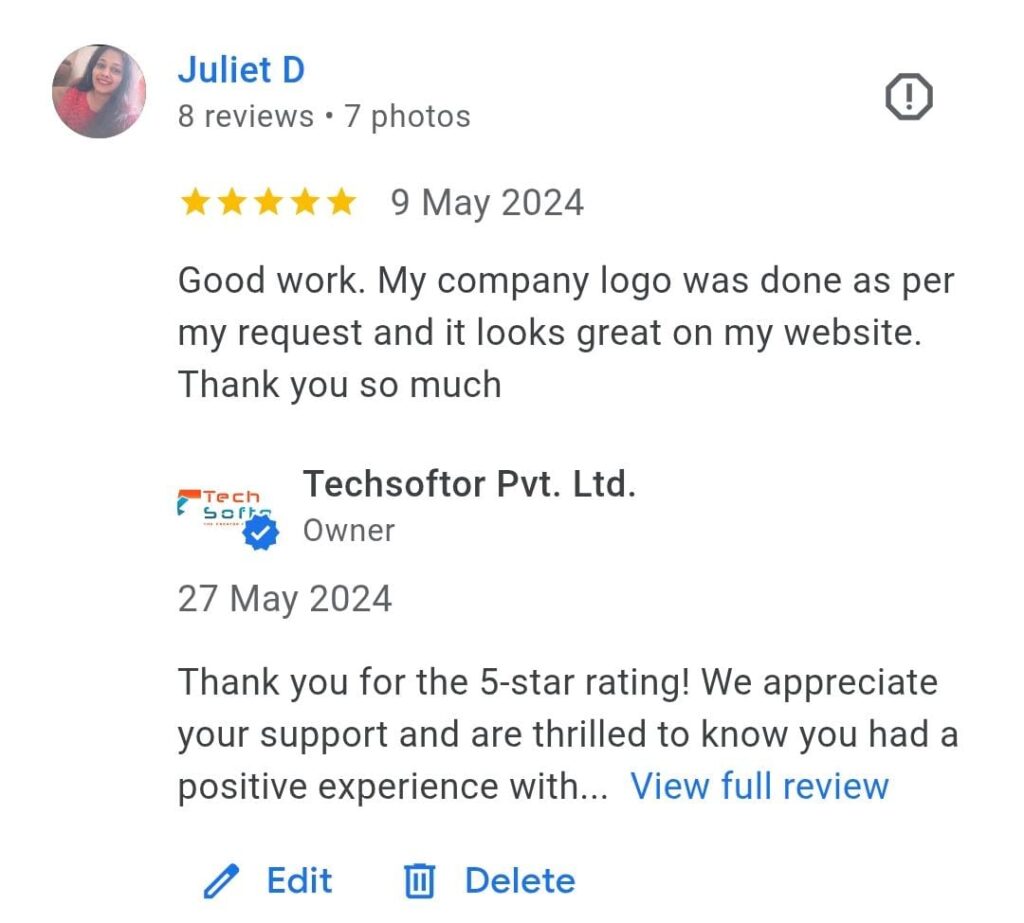The image size is (1024, 923).
Task: Tap View full review link
Action: (x=759, y=786)
